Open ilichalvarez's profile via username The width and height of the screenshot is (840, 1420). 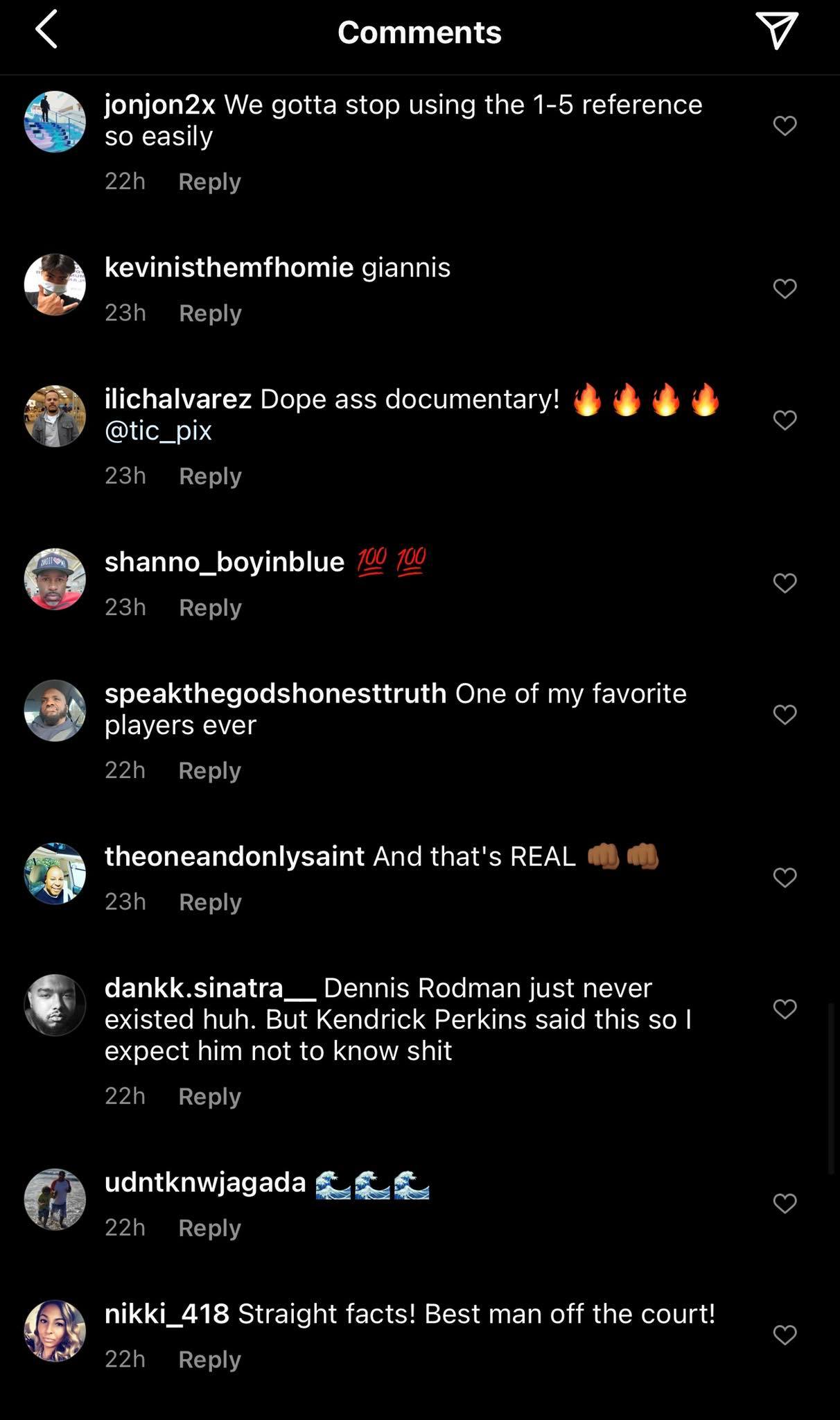click(x=177, y=399)
